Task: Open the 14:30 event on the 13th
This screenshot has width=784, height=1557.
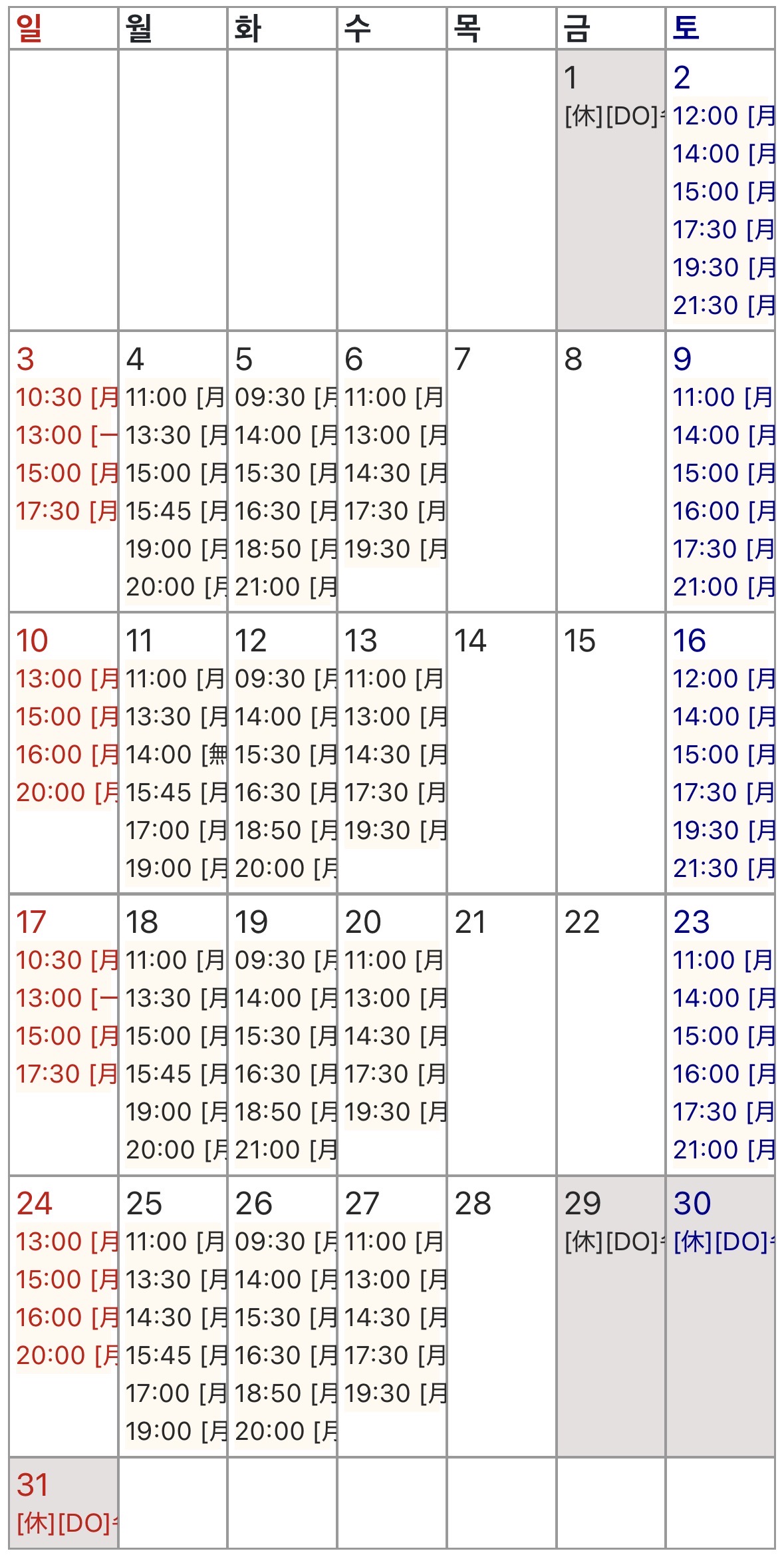Action: [x=394, y=755]
